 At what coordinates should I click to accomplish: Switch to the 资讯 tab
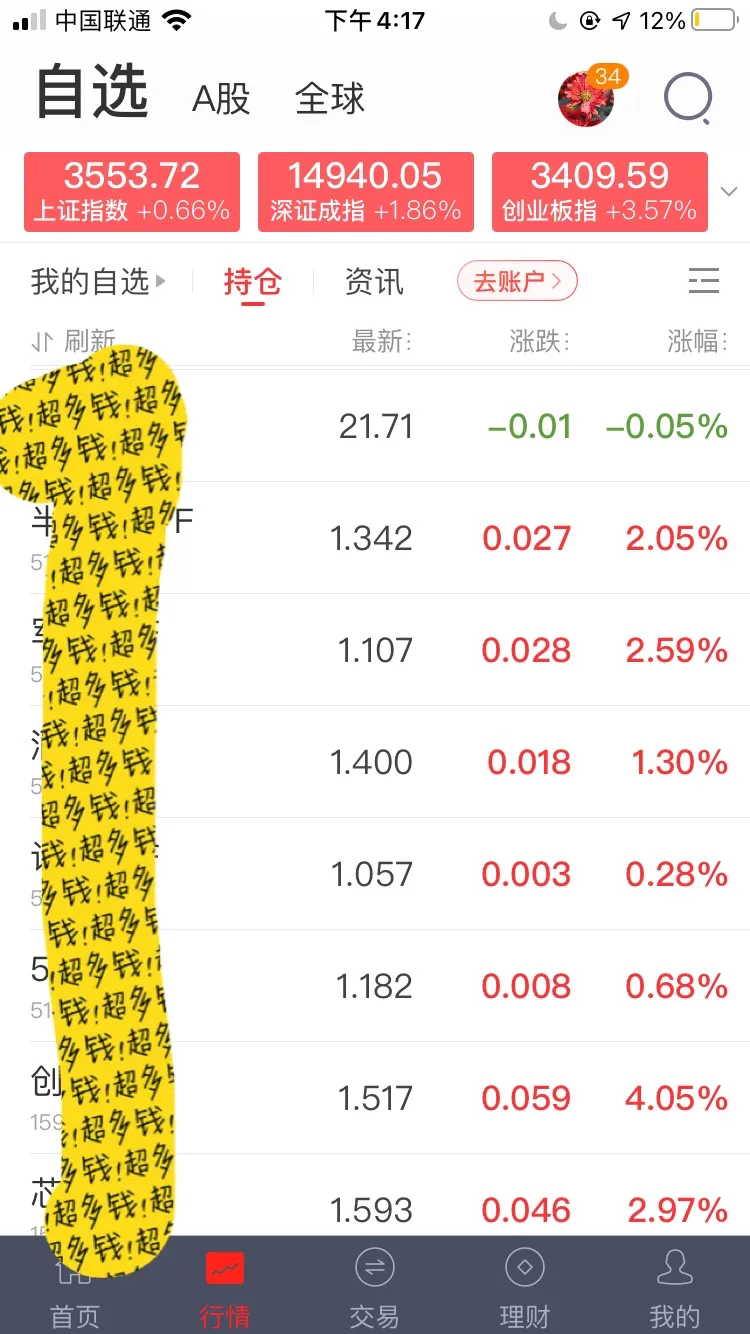tap(374, 282)
